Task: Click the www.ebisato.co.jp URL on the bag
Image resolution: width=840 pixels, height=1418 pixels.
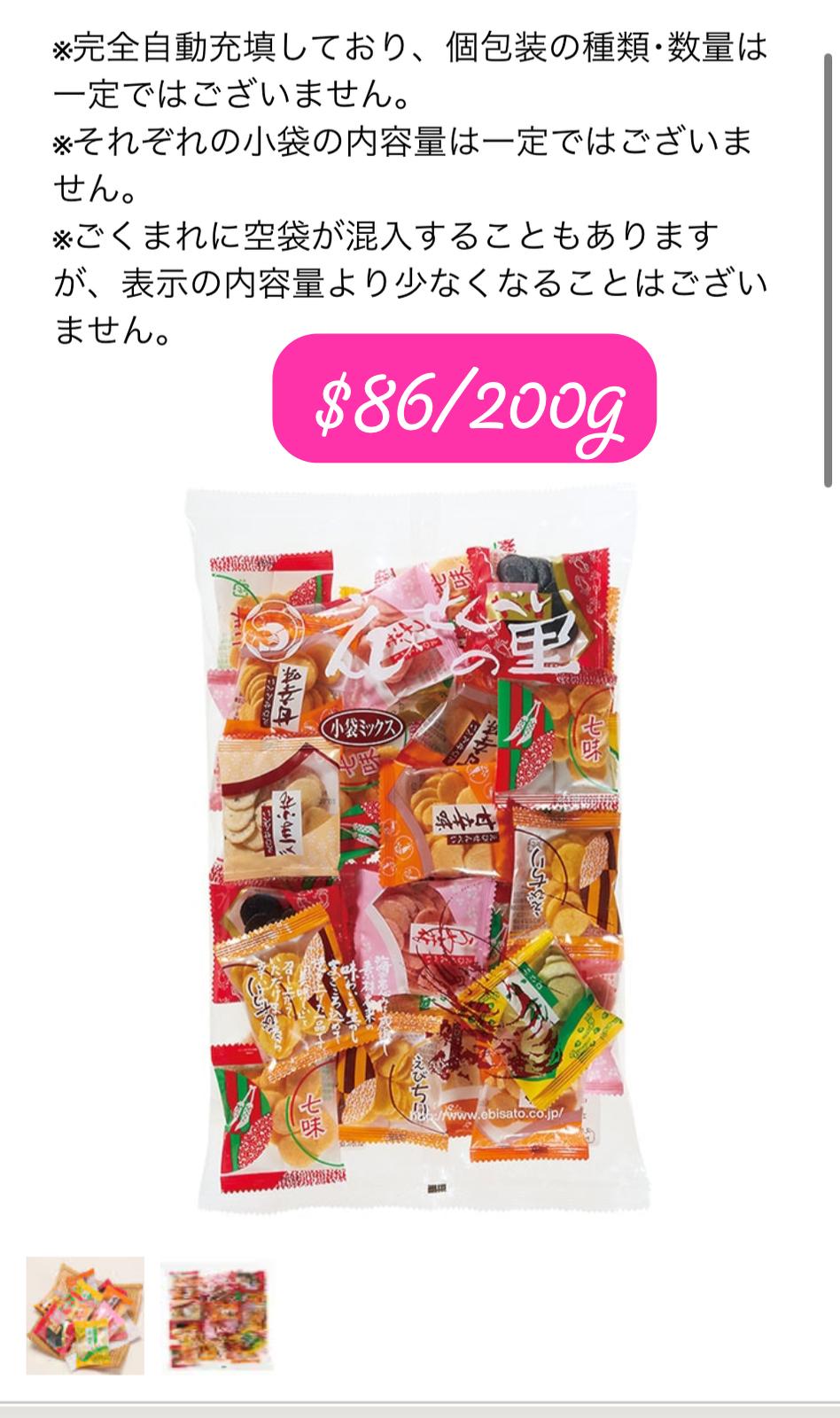Action: click(x=486, y=1114)
